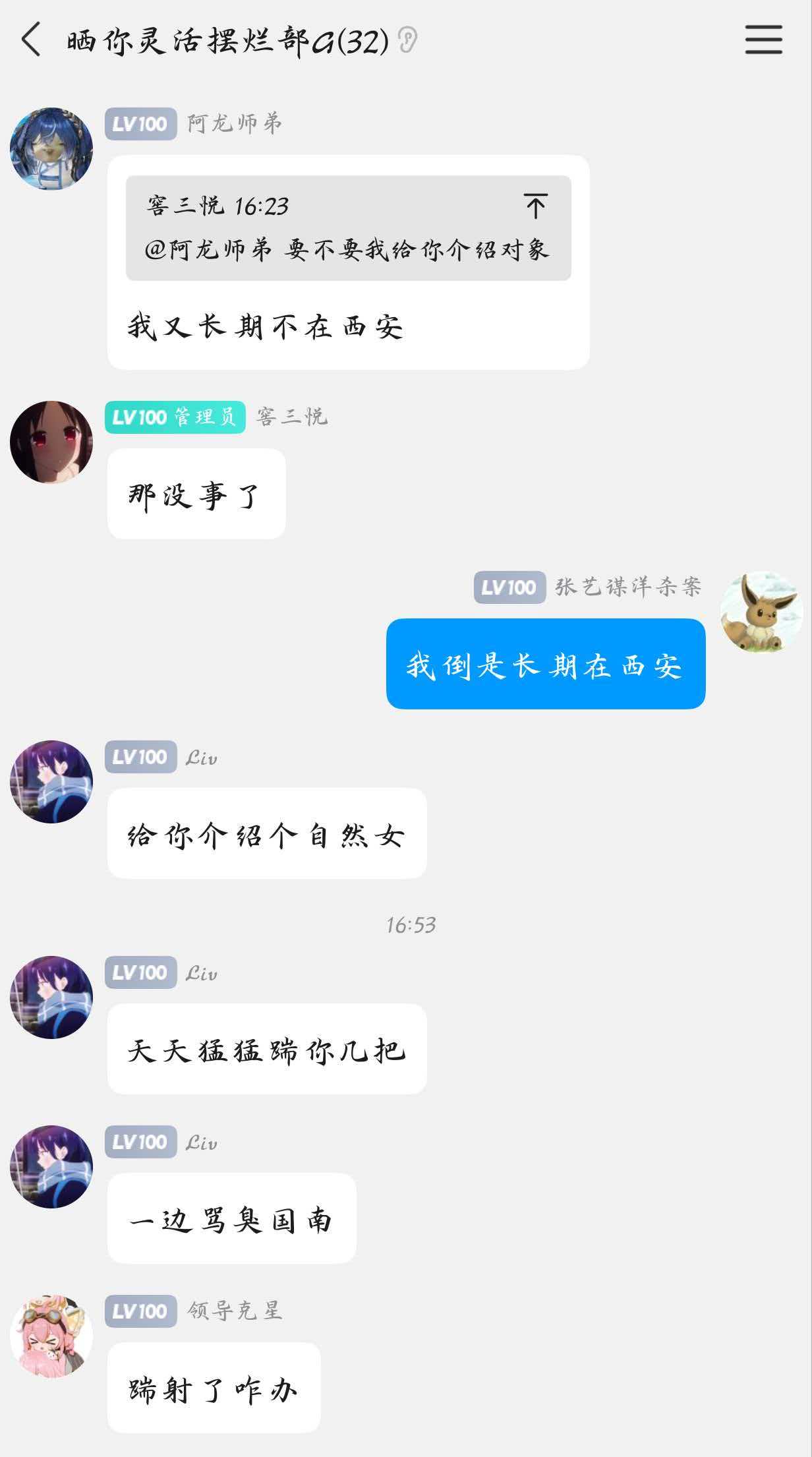Image resolution: width=812 pixels, height=1457 pixels.
Task: Jump to the quoted 窖三悦 16:23 message
Action: 535,206
